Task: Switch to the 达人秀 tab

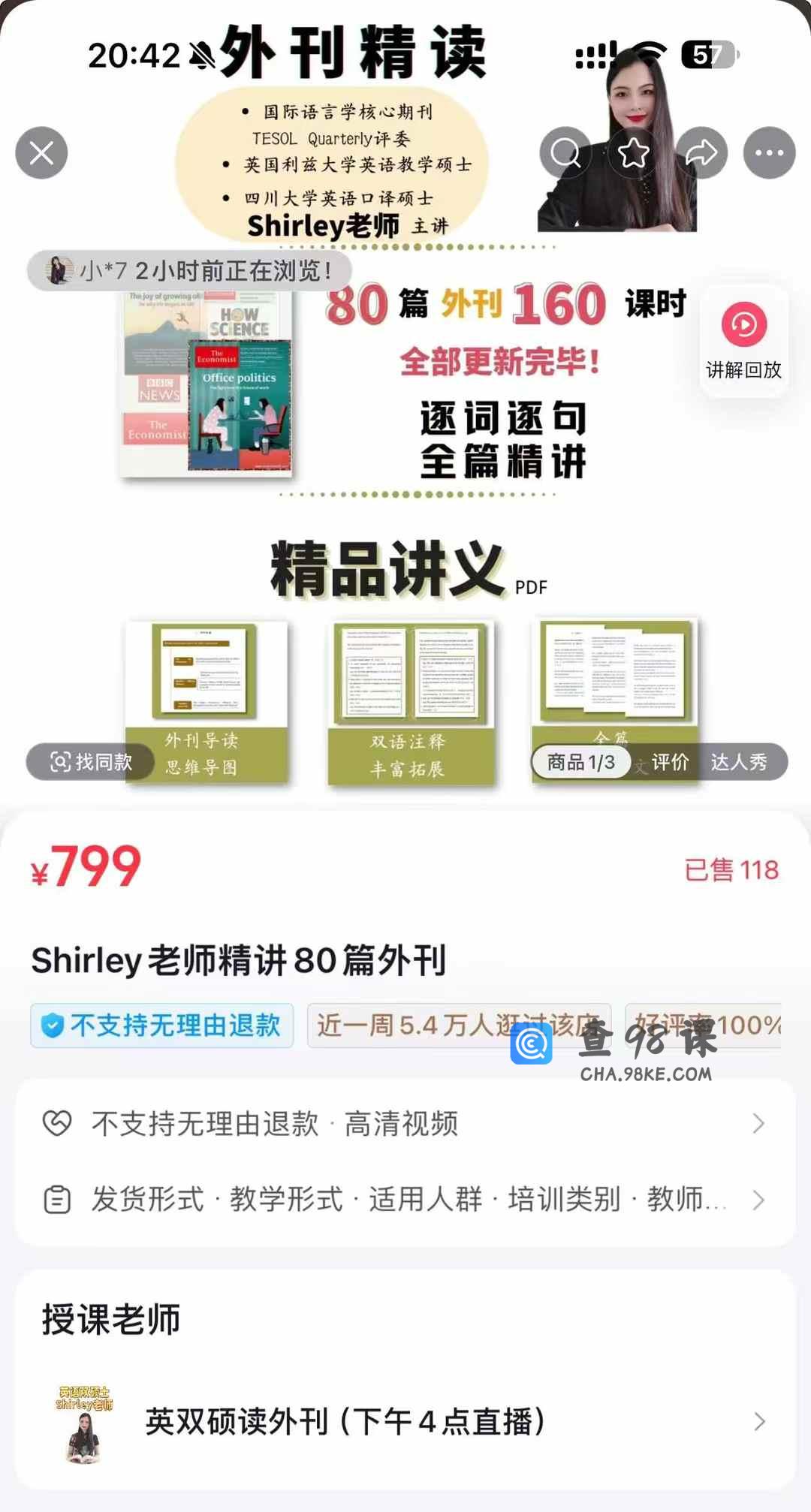Action: pyautogui.click(x=739, y=762)
